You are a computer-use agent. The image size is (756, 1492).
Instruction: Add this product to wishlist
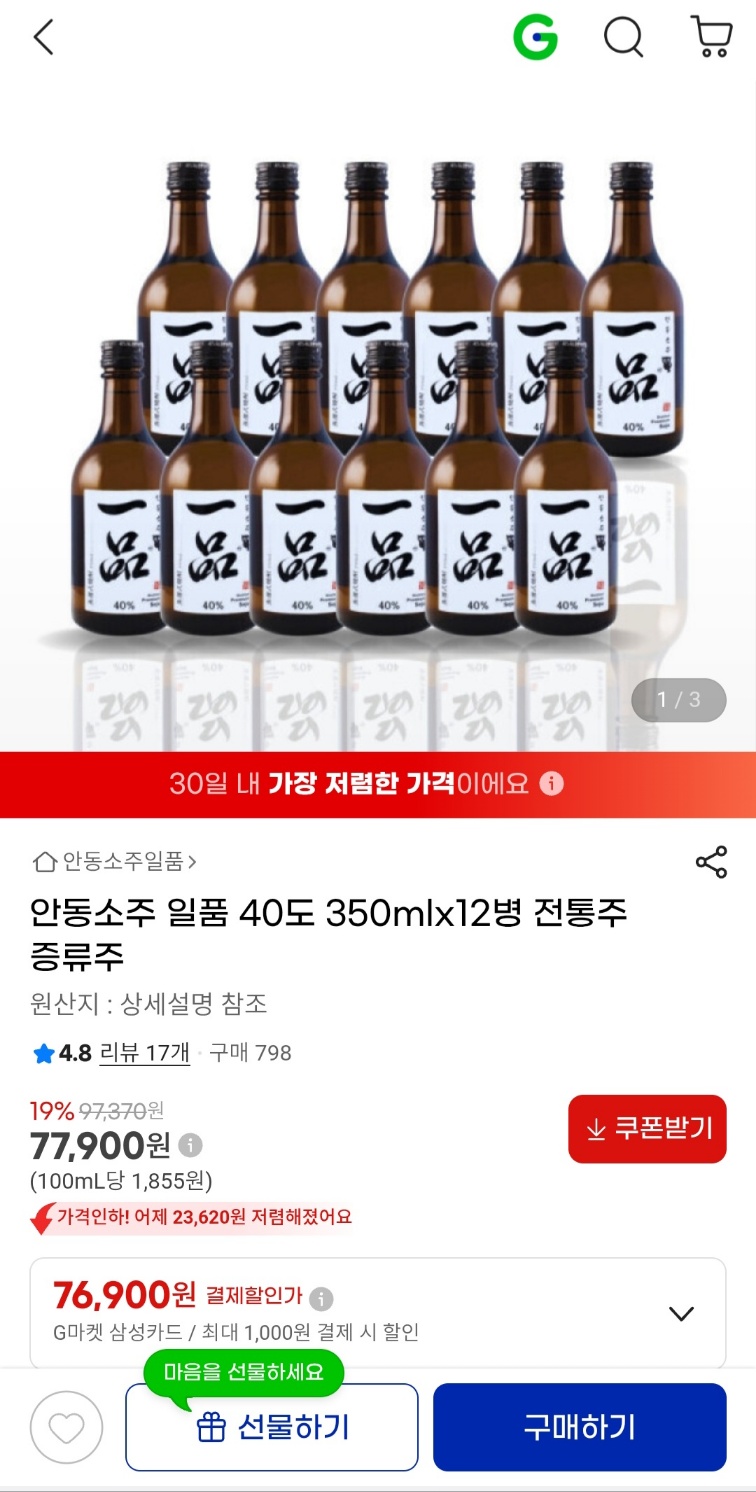pos(67,1428)
